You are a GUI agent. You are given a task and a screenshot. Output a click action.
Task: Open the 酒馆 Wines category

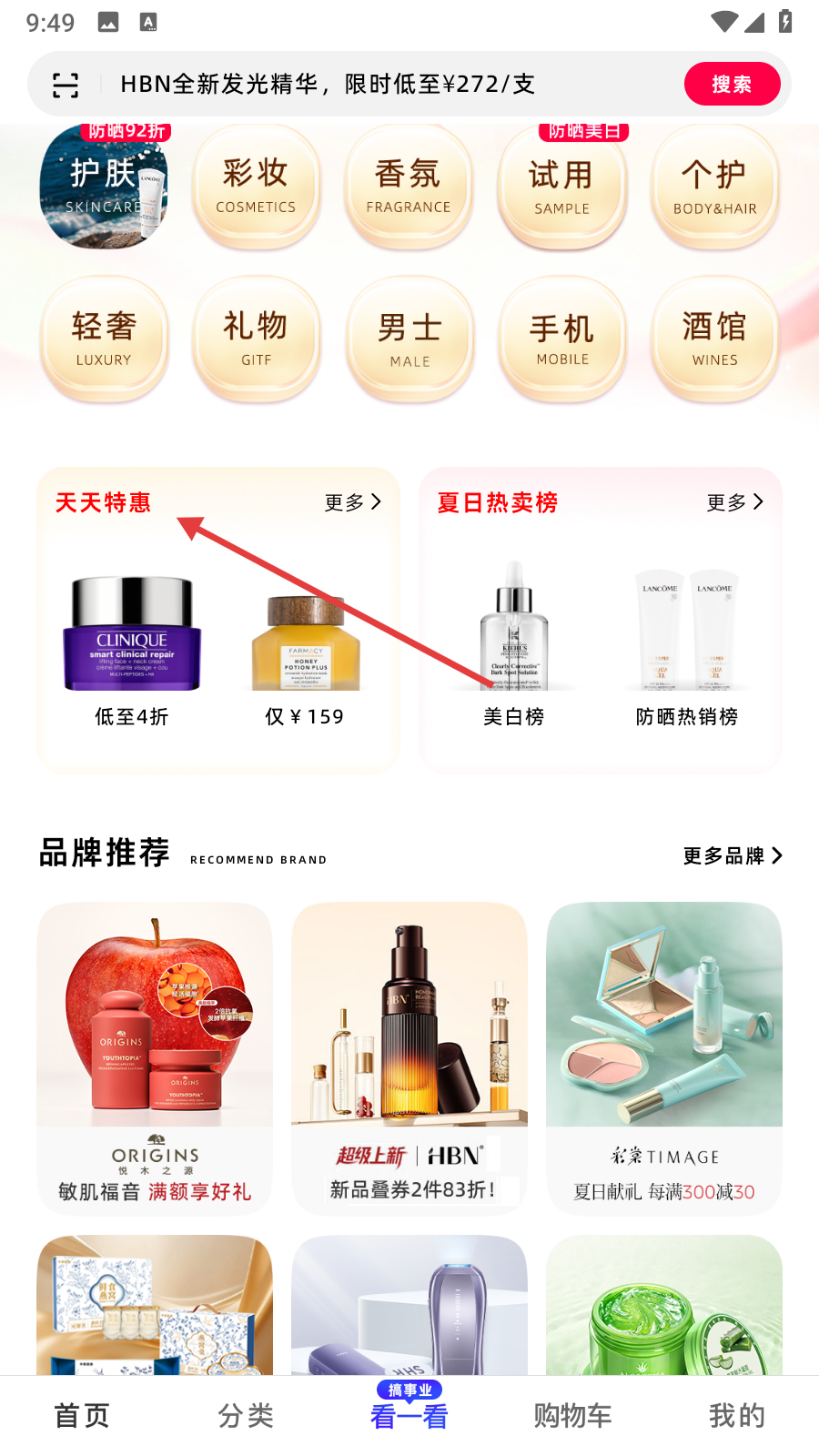[x=714, y=339]
